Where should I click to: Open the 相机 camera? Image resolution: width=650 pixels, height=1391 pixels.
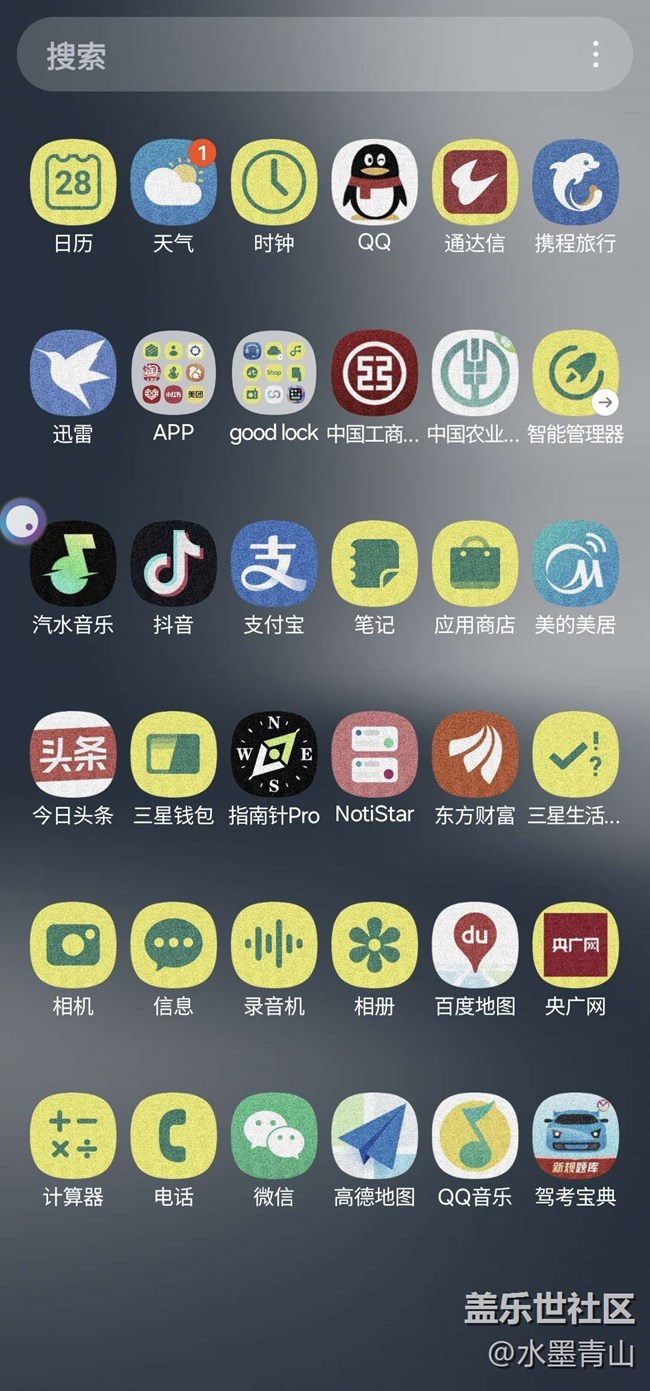coord(73,945)
